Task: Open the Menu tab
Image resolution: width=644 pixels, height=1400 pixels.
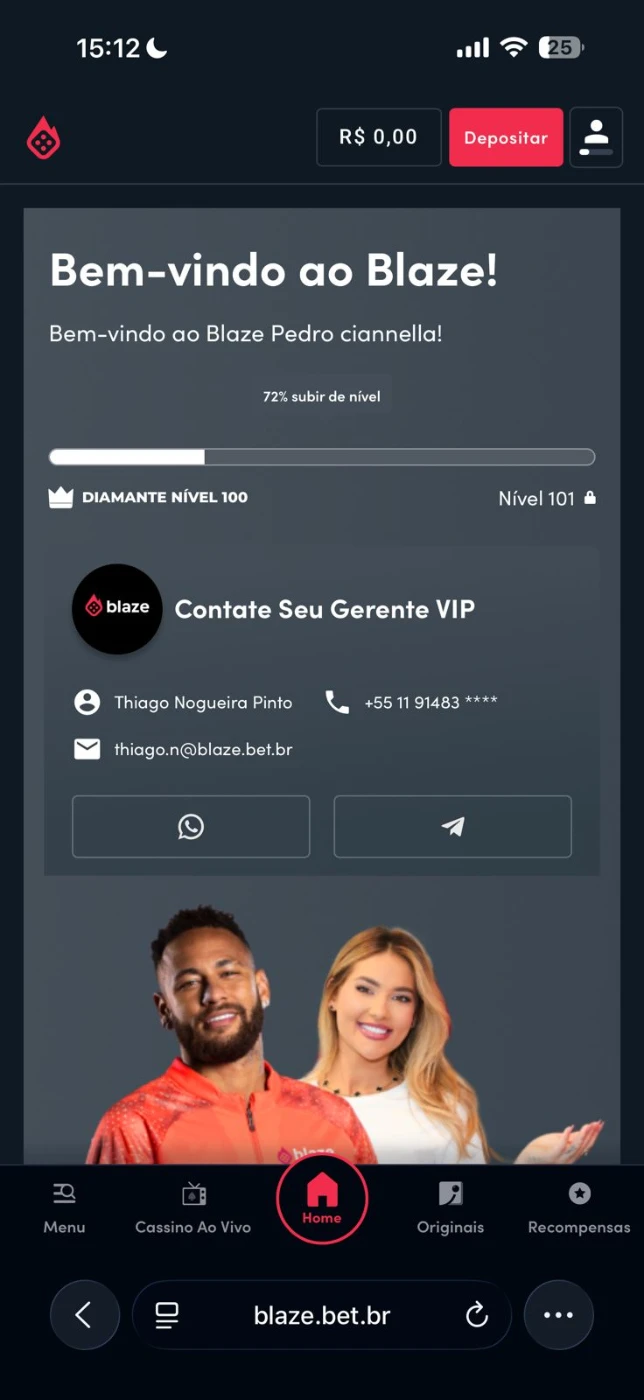Action: click(64, 1208)
